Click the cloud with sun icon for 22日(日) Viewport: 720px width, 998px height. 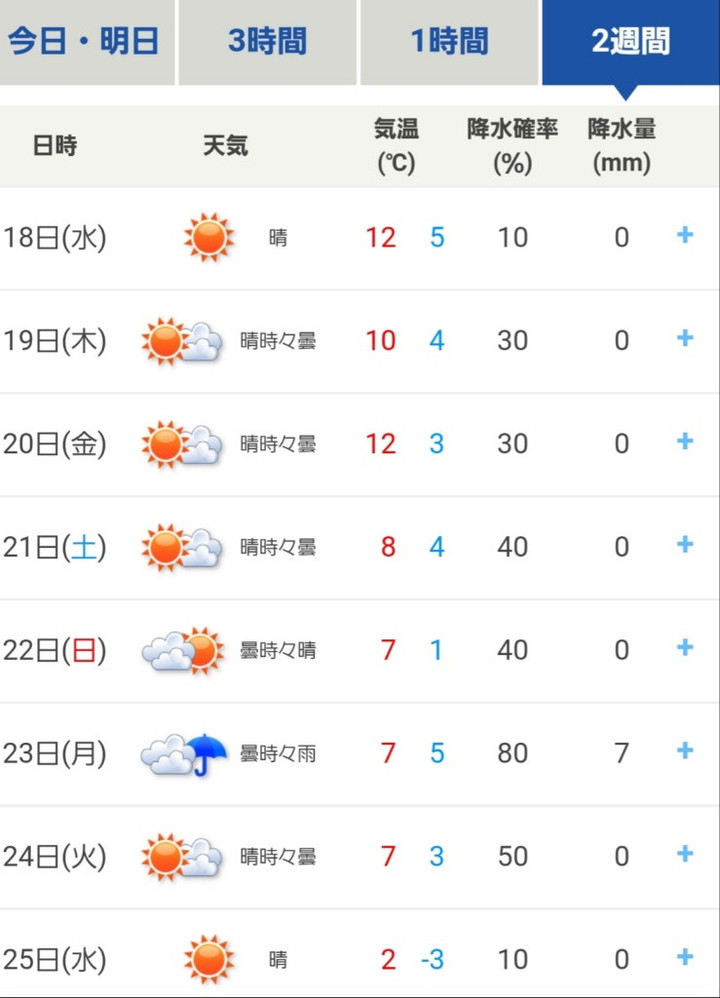pyautogui.click(x=183, y=650)
